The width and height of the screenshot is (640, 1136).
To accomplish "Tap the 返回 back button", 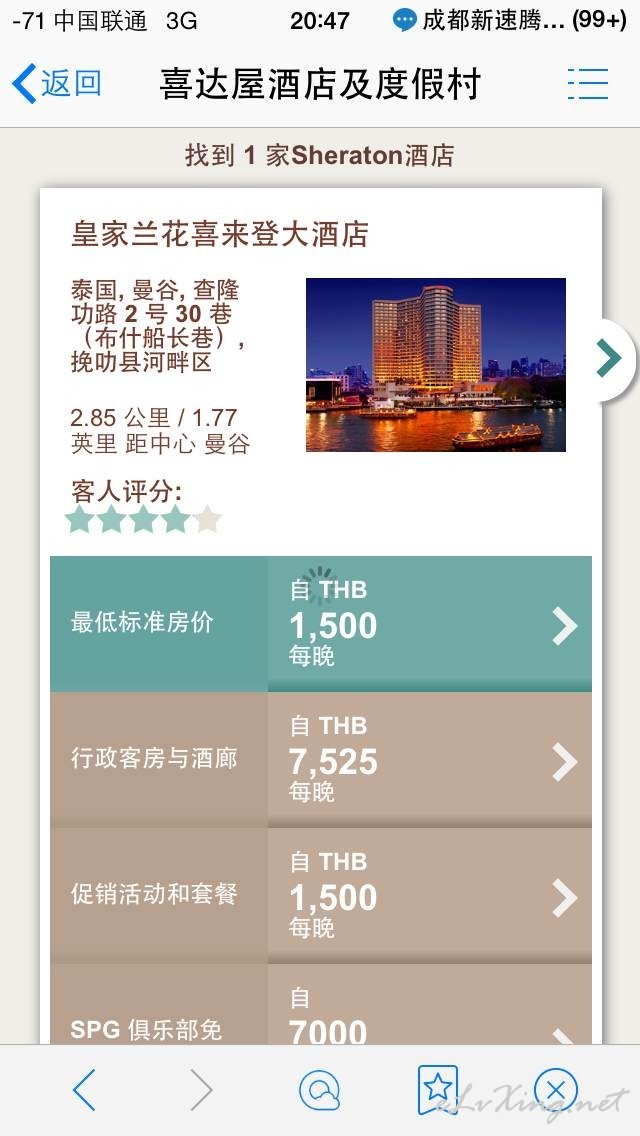I will click(57, 83).
